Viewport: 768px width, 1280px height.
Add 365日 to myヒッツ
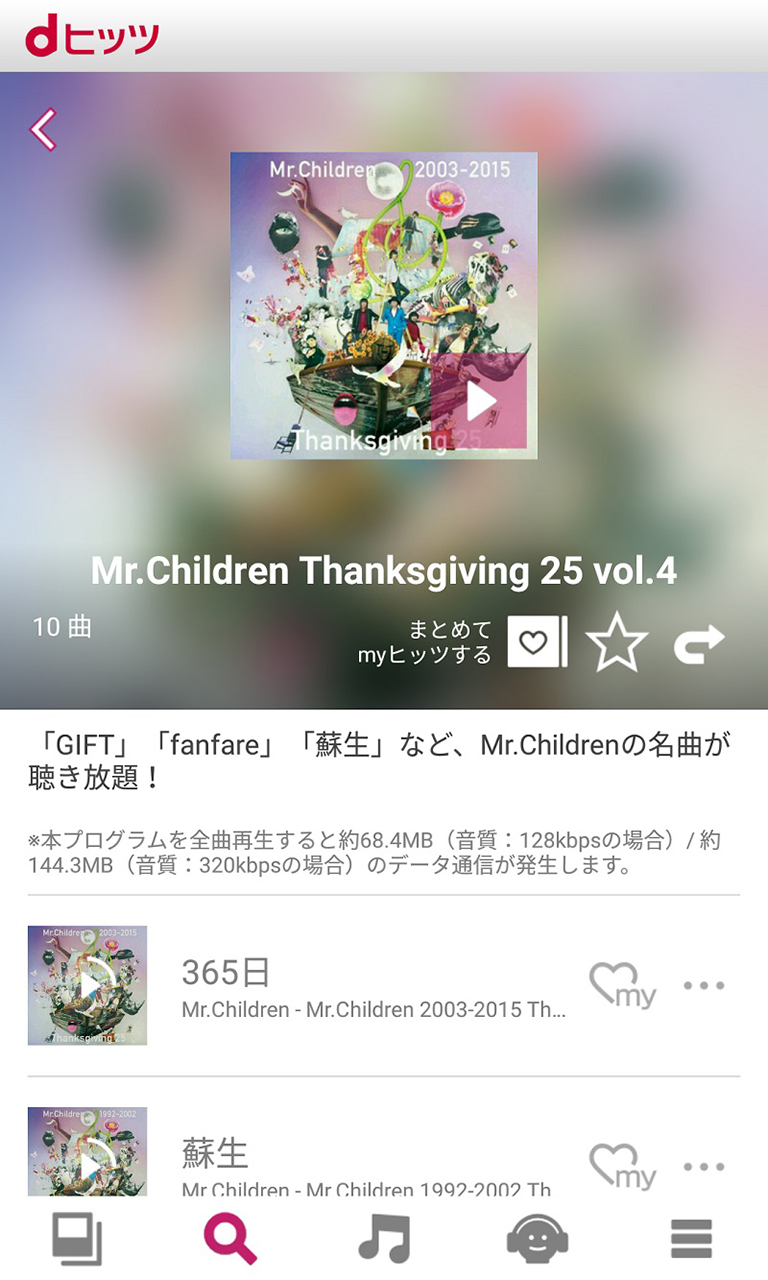622,985
